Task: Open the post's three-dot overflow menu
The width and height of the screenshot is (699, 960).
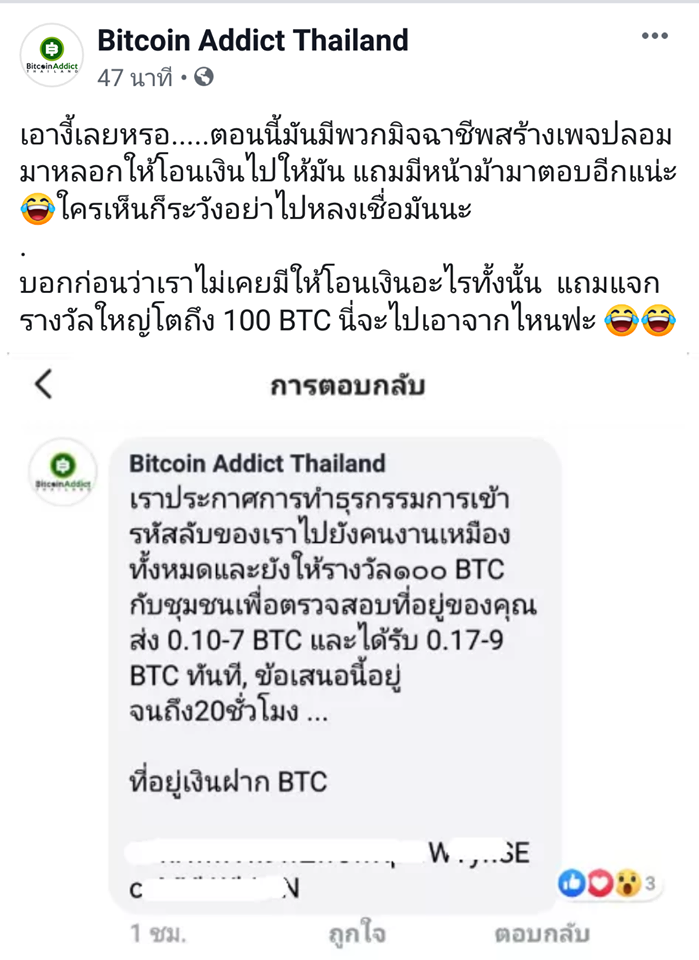Action: [x=654, y=36]
